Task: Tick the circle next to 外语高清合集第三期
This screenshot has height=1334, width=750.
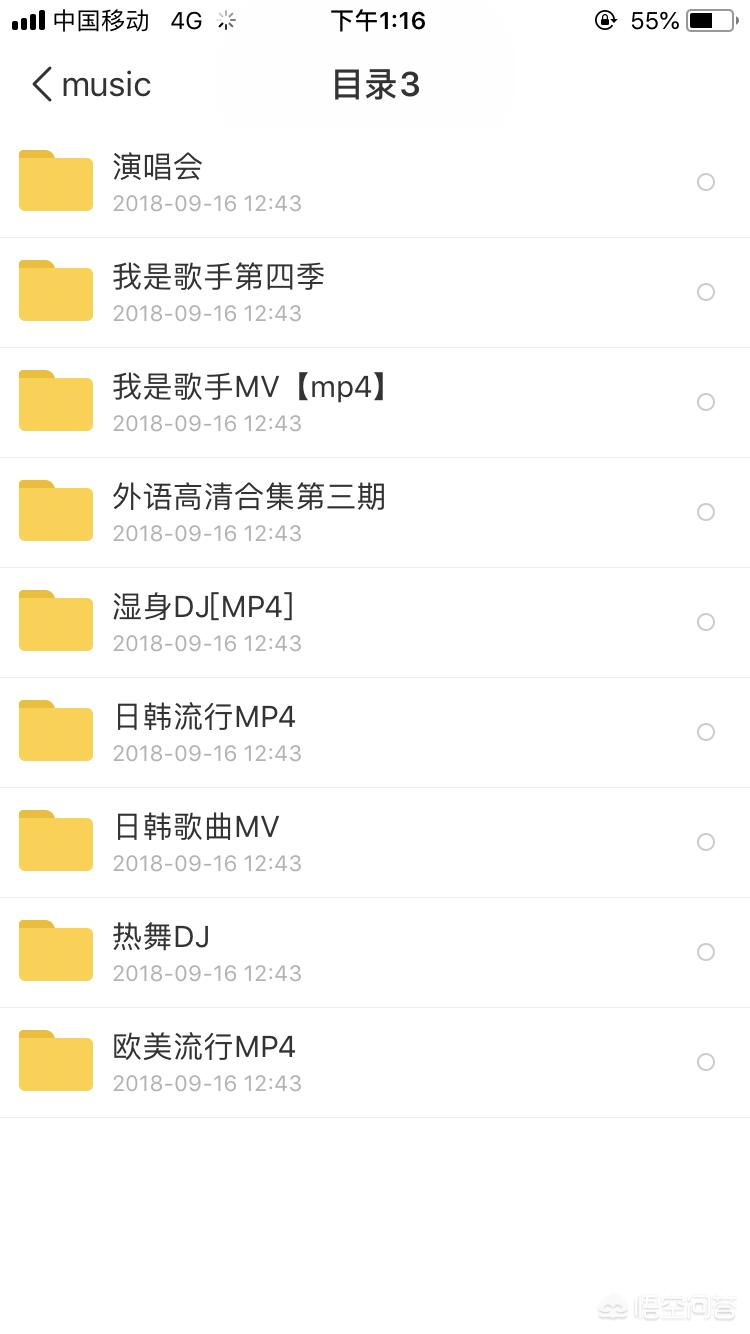Action: coord(706,512)
